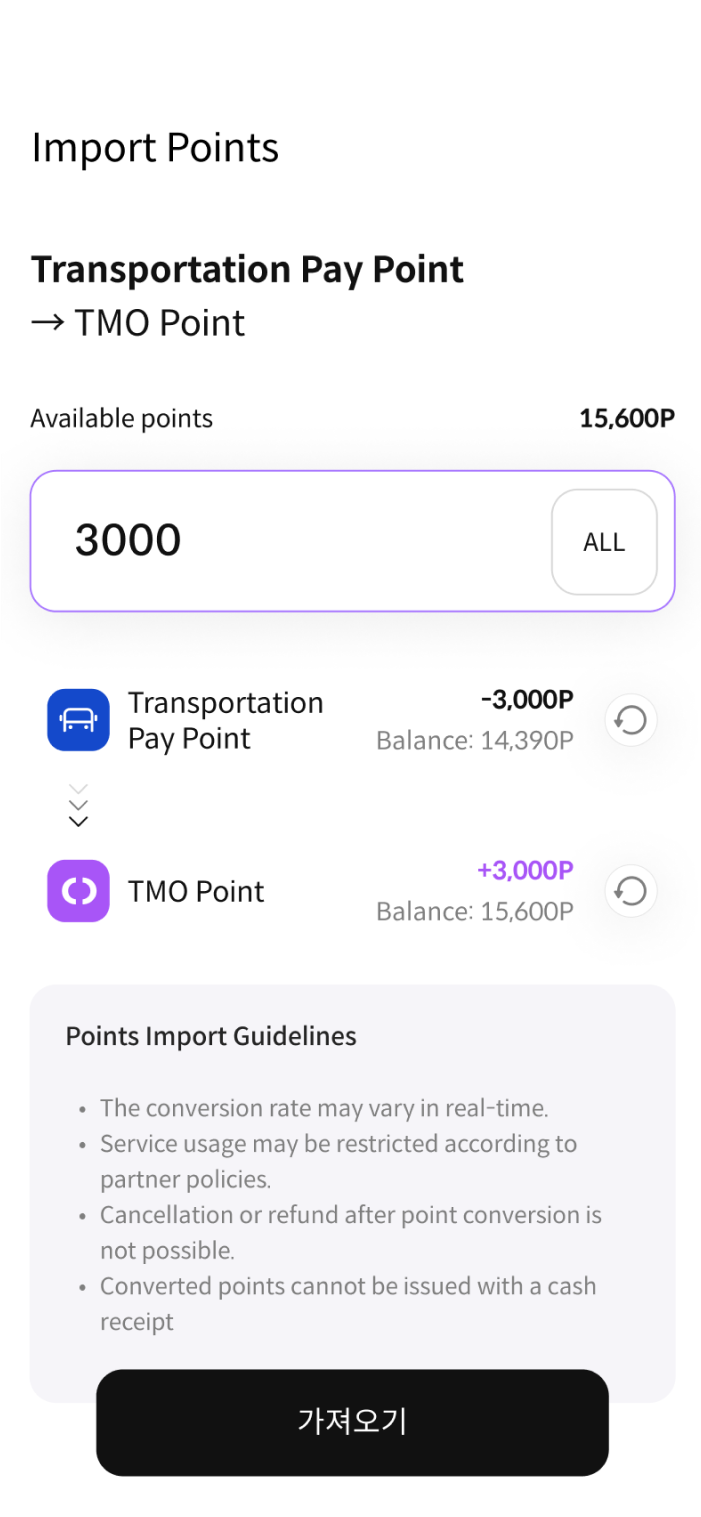Tap the points amount input field

point(290,541)
